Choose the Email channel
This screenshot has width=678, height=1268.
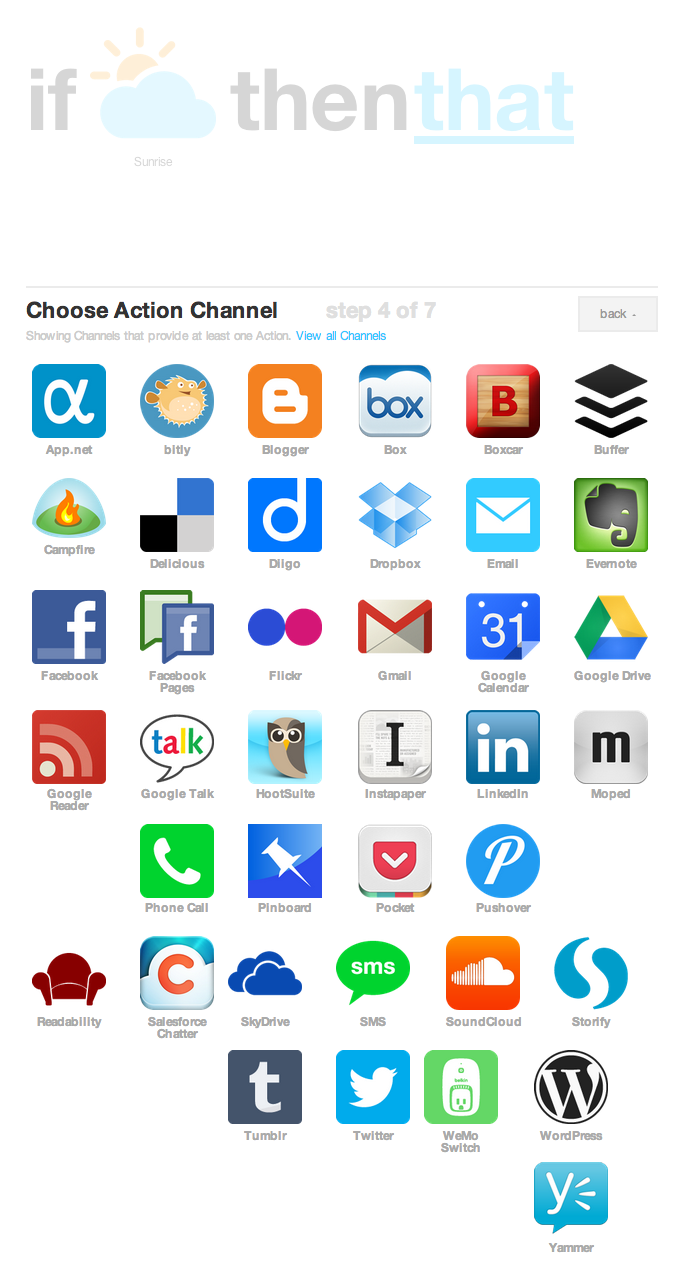click(x=503, y=515)
